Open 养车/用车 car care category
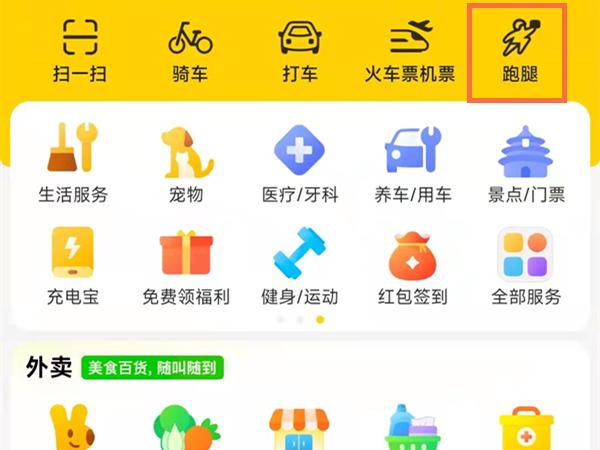This screenshot has width=600, height=450. tap(413, 164)
